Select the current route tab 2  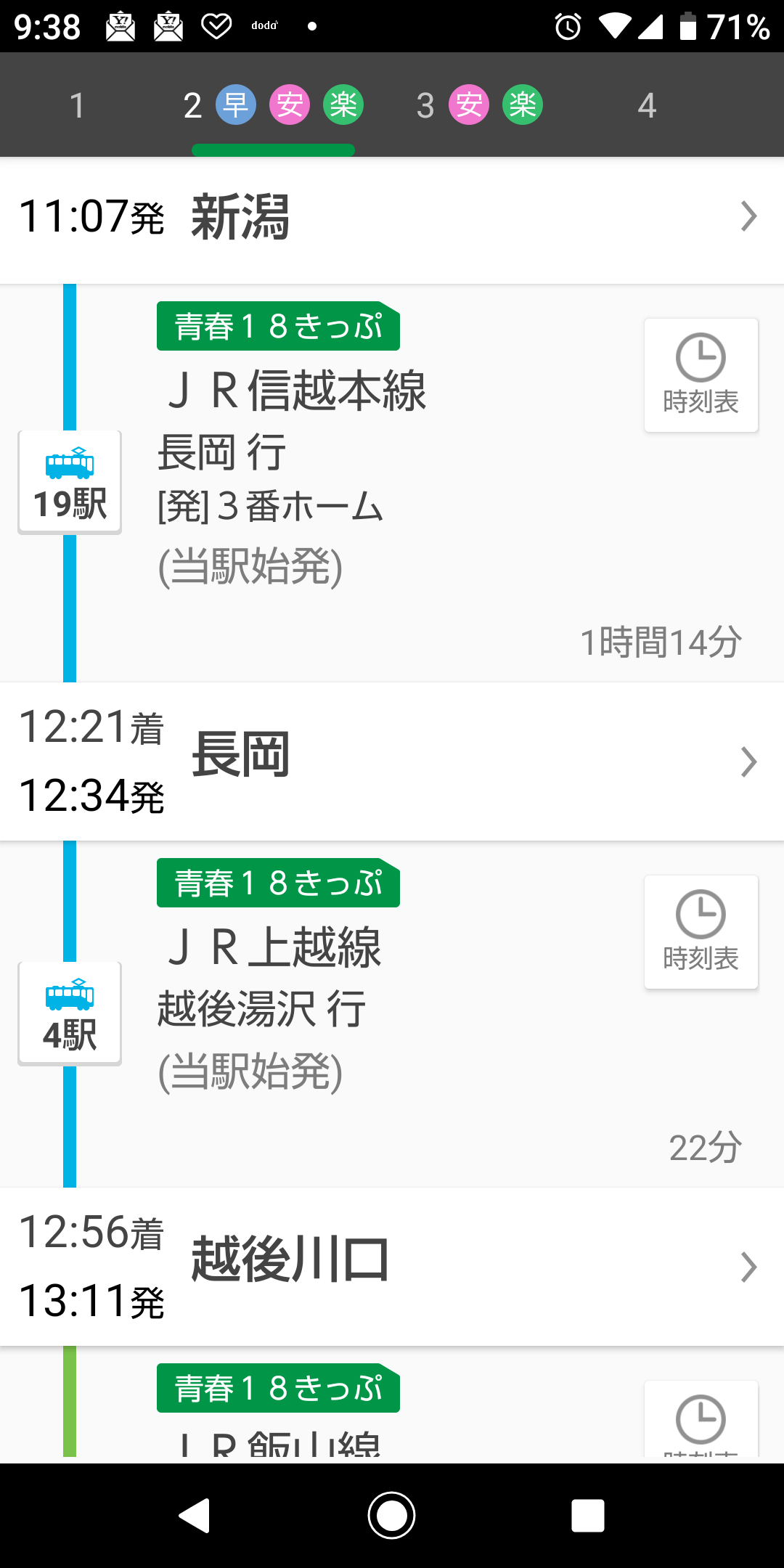tap(273, 105)
